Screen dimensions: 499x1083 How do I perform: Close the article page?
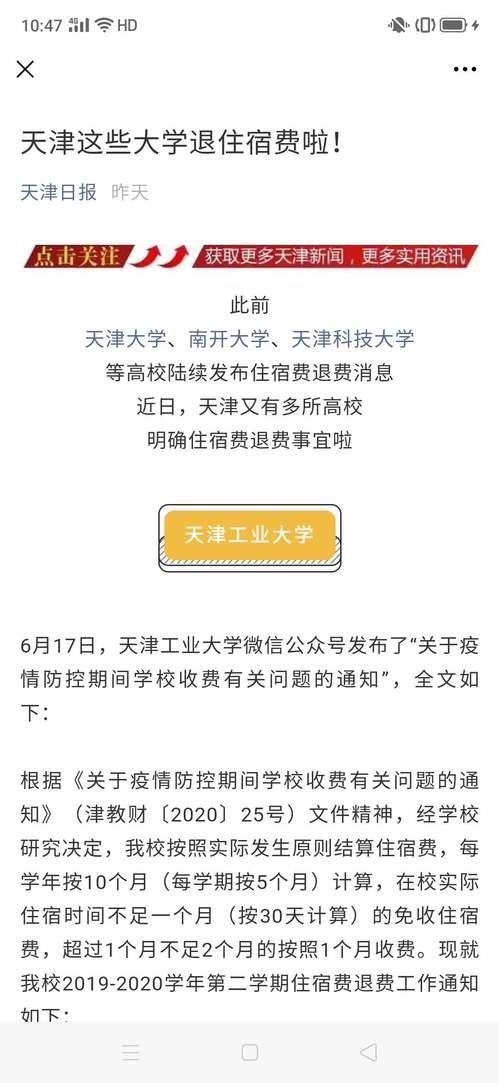click(x=26, y=69)
